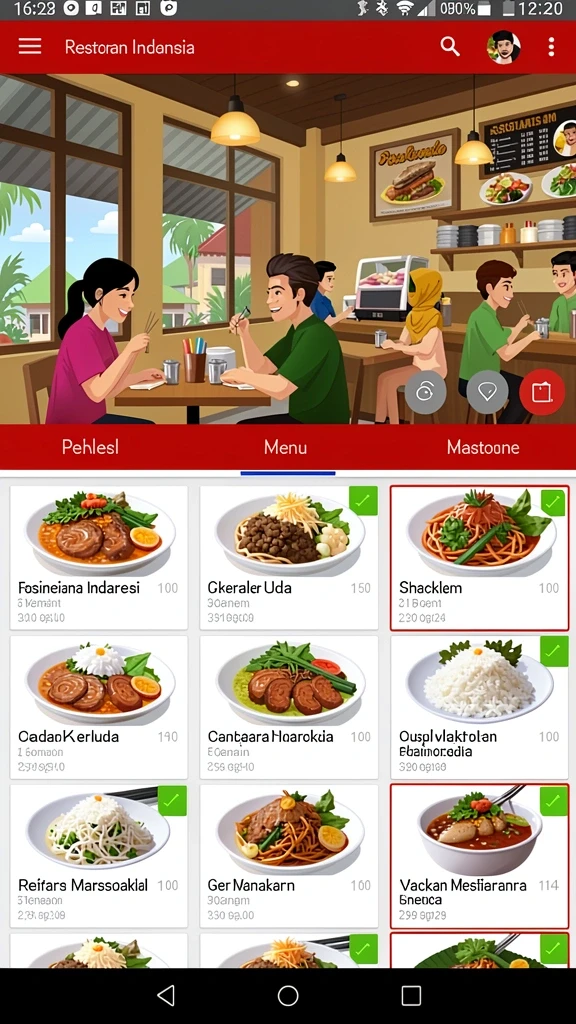Image resolution: width=576 pixels, height=1024 pixels.
Task: Open the hamburger drawer menu
Action: pos(29,46)
